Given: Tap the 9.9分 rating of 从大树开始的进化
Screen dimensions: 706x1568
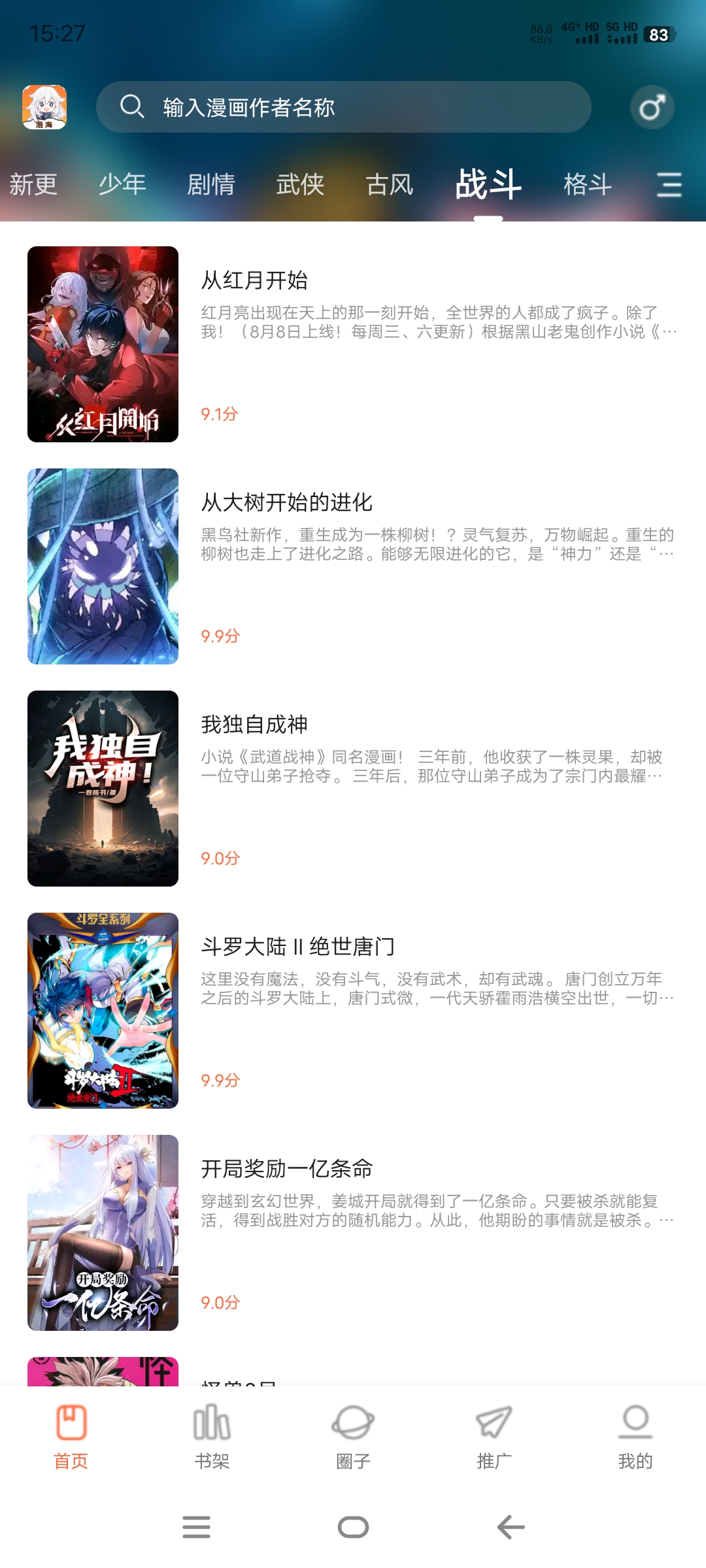Looking at the screenshot, I should point(222,635).
